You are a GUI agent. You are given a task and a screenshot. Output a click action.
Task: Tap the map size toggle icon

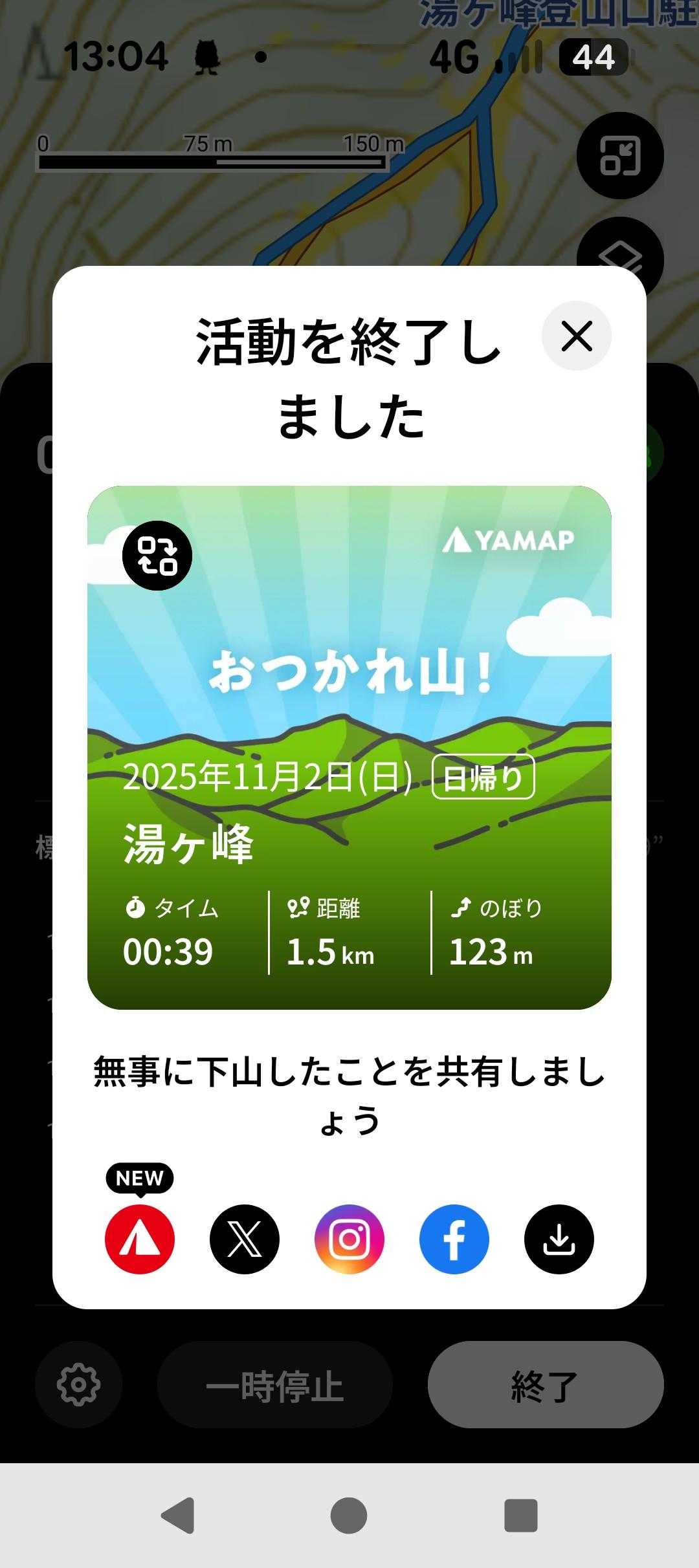click(620, 156)
